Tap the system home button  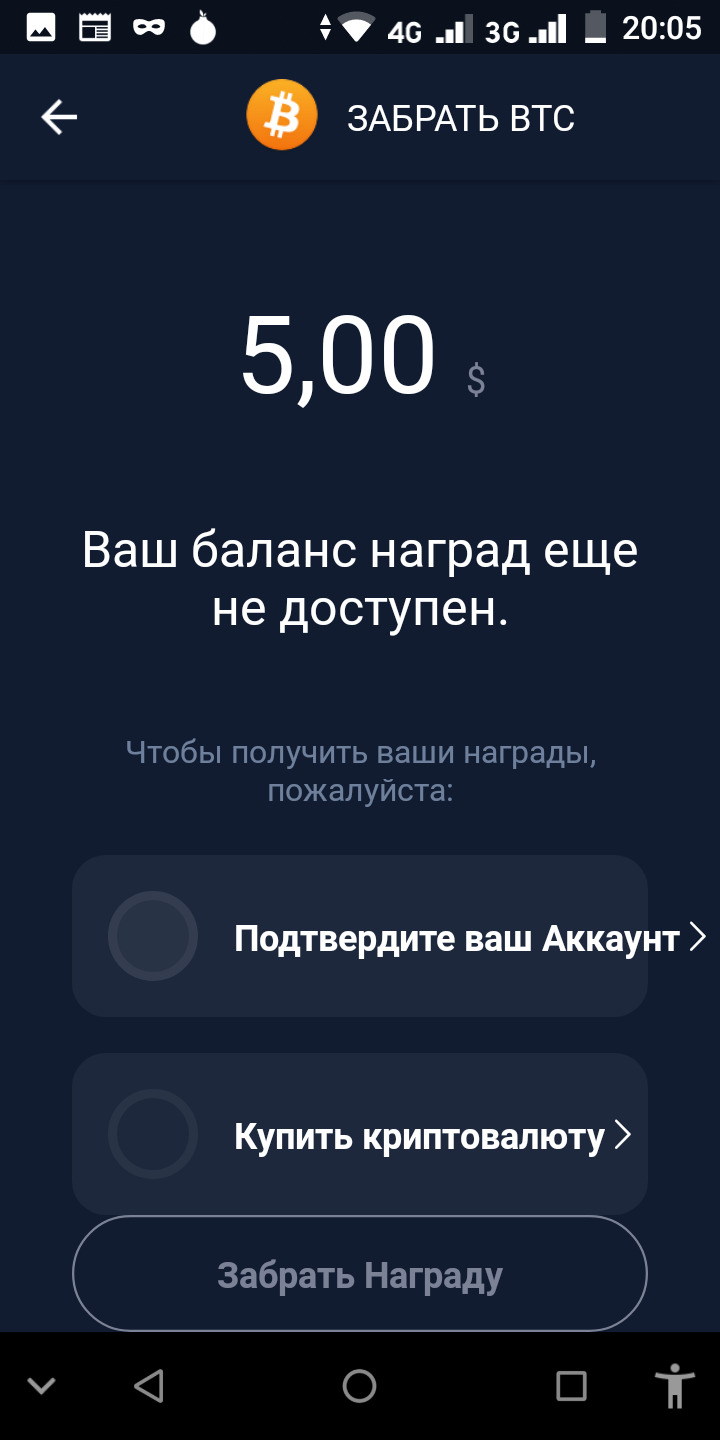click(x=359, y=1386)
